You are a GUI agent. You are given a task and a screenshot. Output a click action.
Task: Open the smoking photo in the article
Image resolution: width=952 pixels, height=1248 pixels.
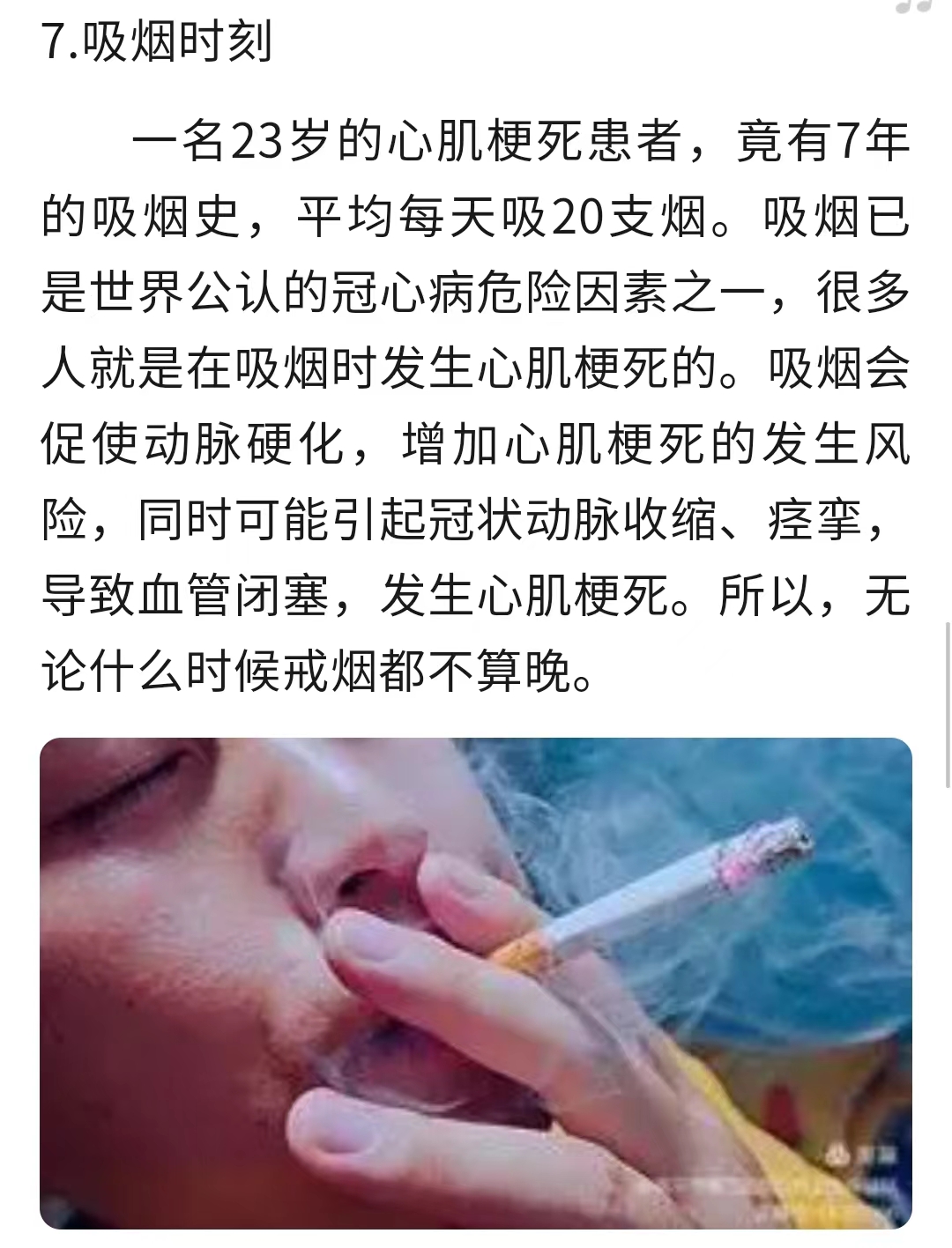click(476, 982)
